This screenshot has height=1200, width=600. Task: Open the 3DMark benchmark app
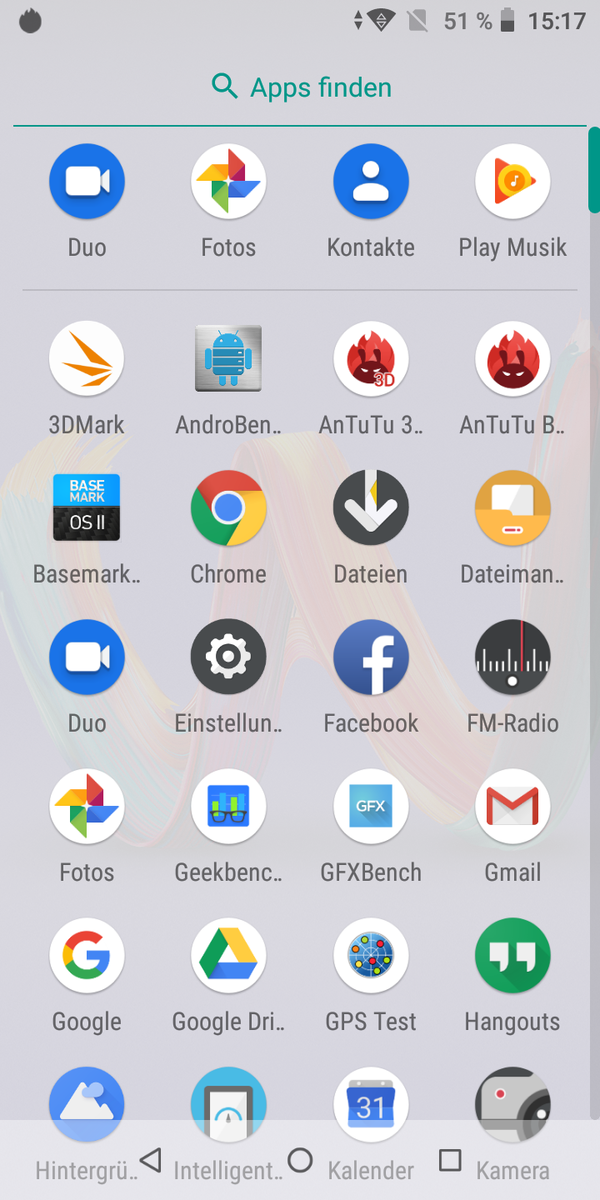click(87, 358)
